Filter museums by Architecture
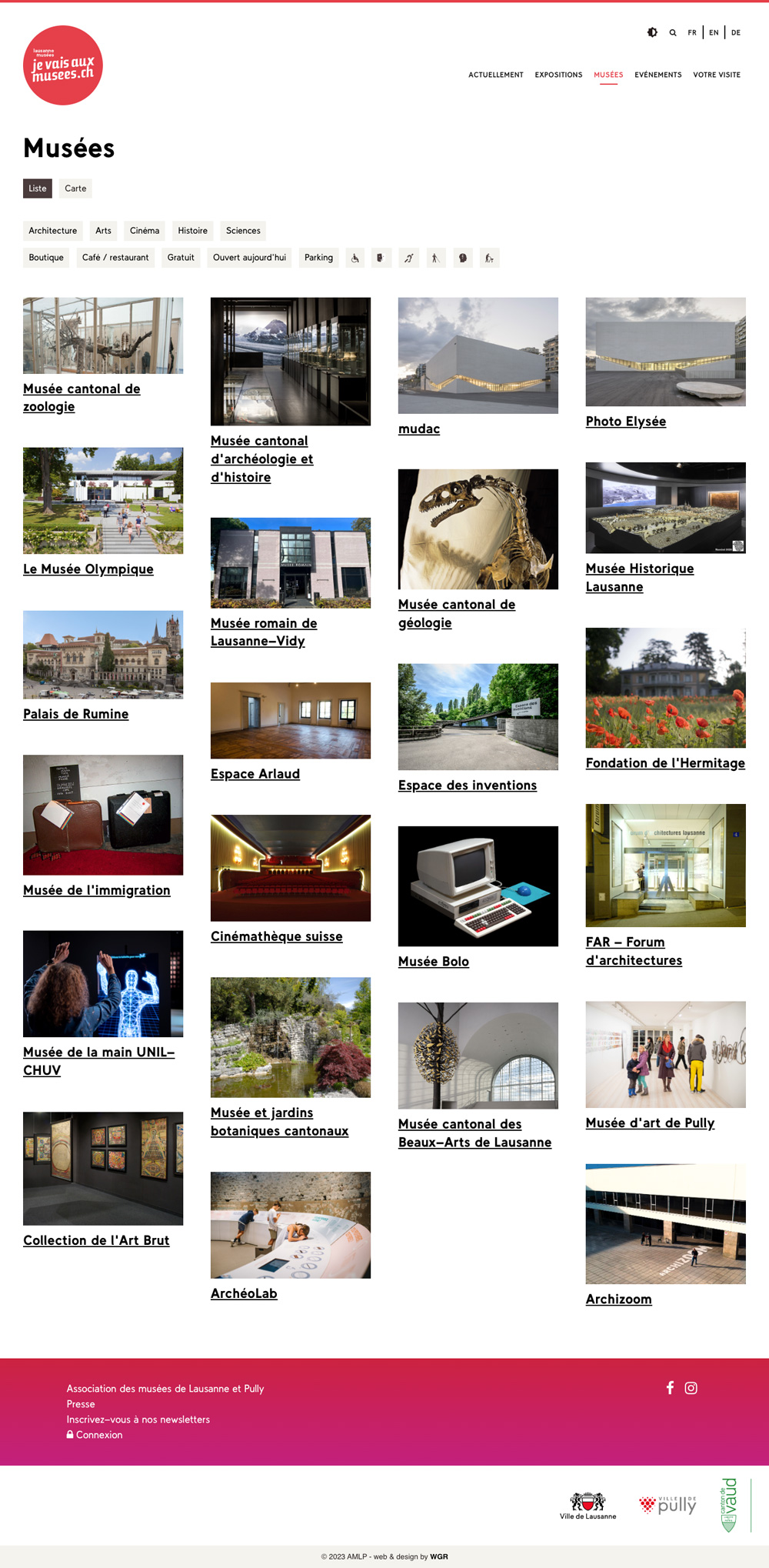Image resolution: width=769 pixels, height=1568 pixels. [52, 231]
